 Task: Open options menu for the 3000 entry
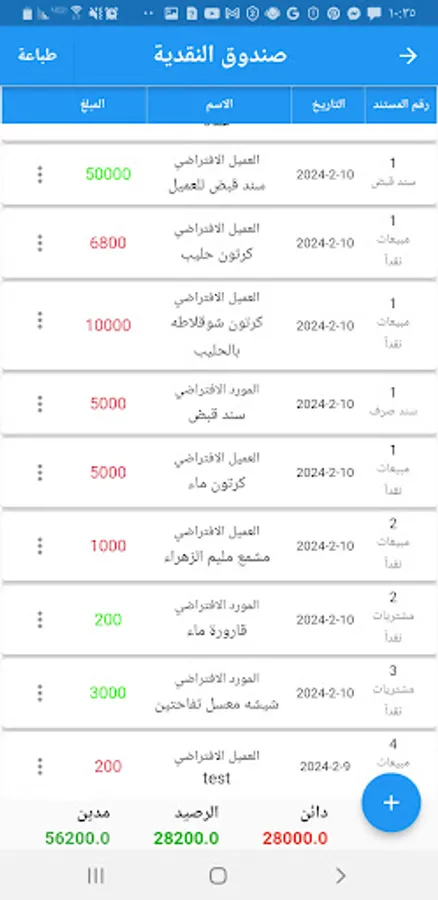coord(40,693)
